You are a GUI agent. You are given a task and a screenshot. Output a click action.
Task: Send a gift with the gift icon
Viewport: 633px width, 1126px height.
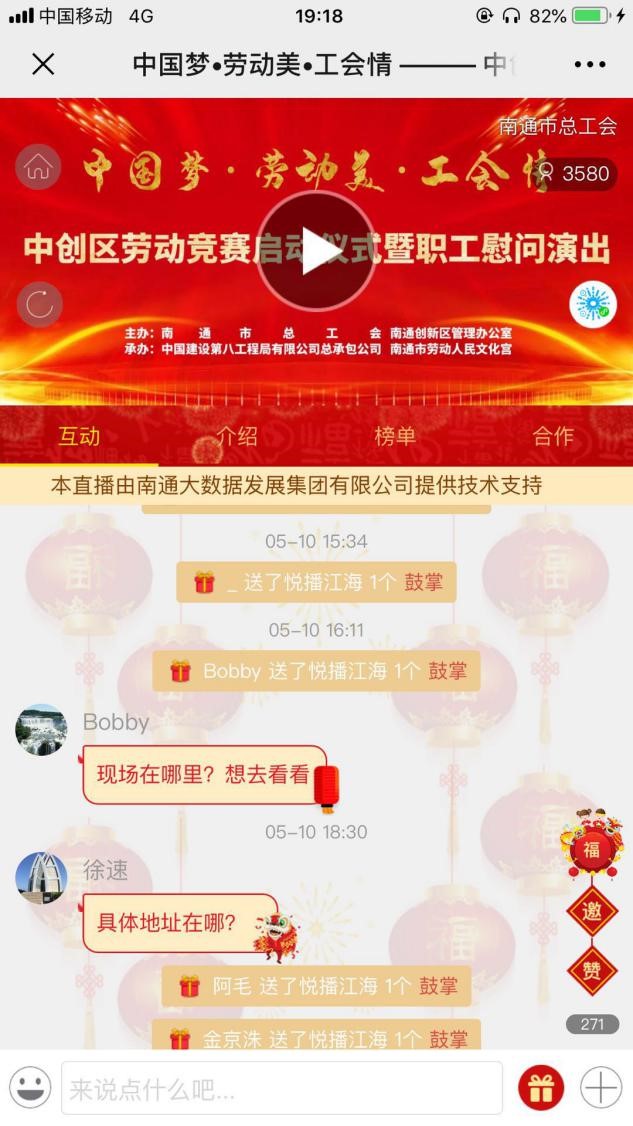point(541,1088)
